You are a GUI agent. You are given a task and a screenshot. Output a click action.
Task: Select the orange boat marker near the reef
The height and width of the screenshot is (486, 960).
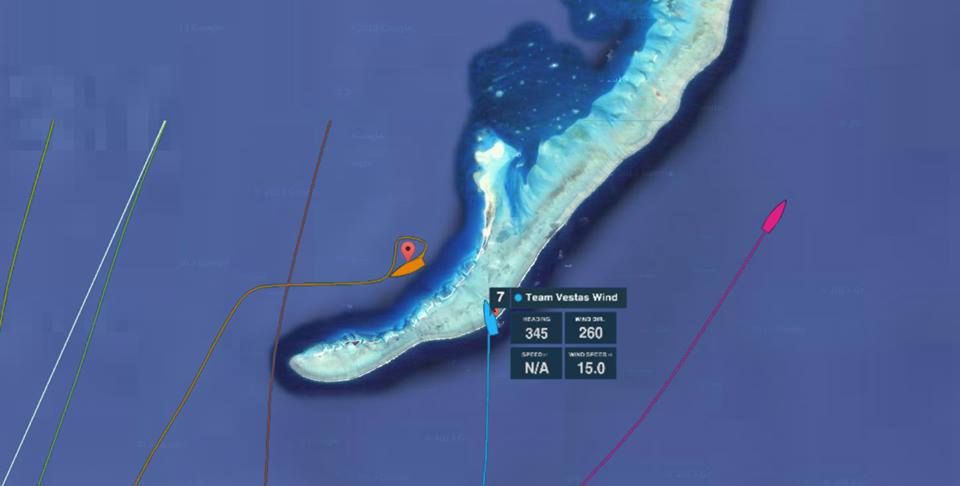click(409, 266)
